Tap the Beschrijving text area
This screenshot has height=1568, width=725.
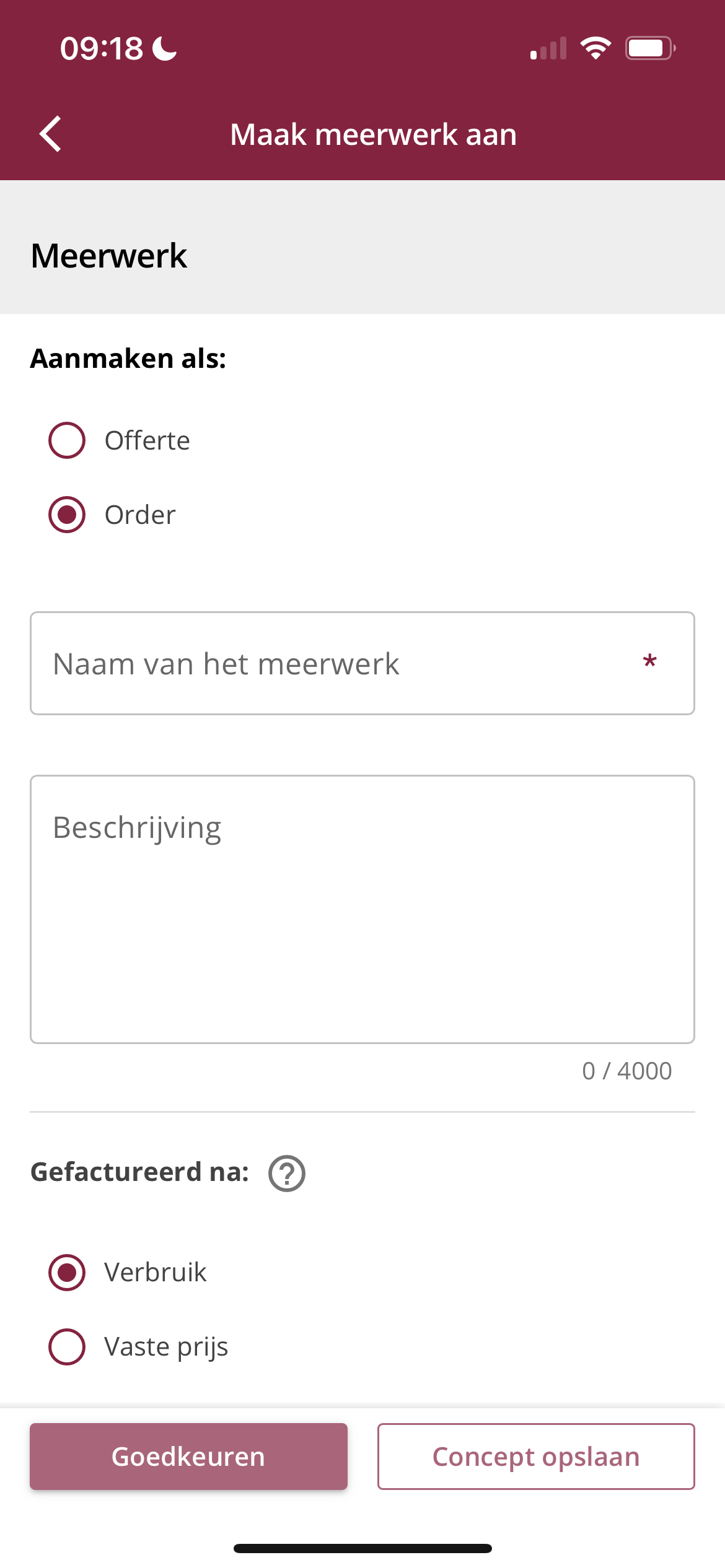point(362,909)
